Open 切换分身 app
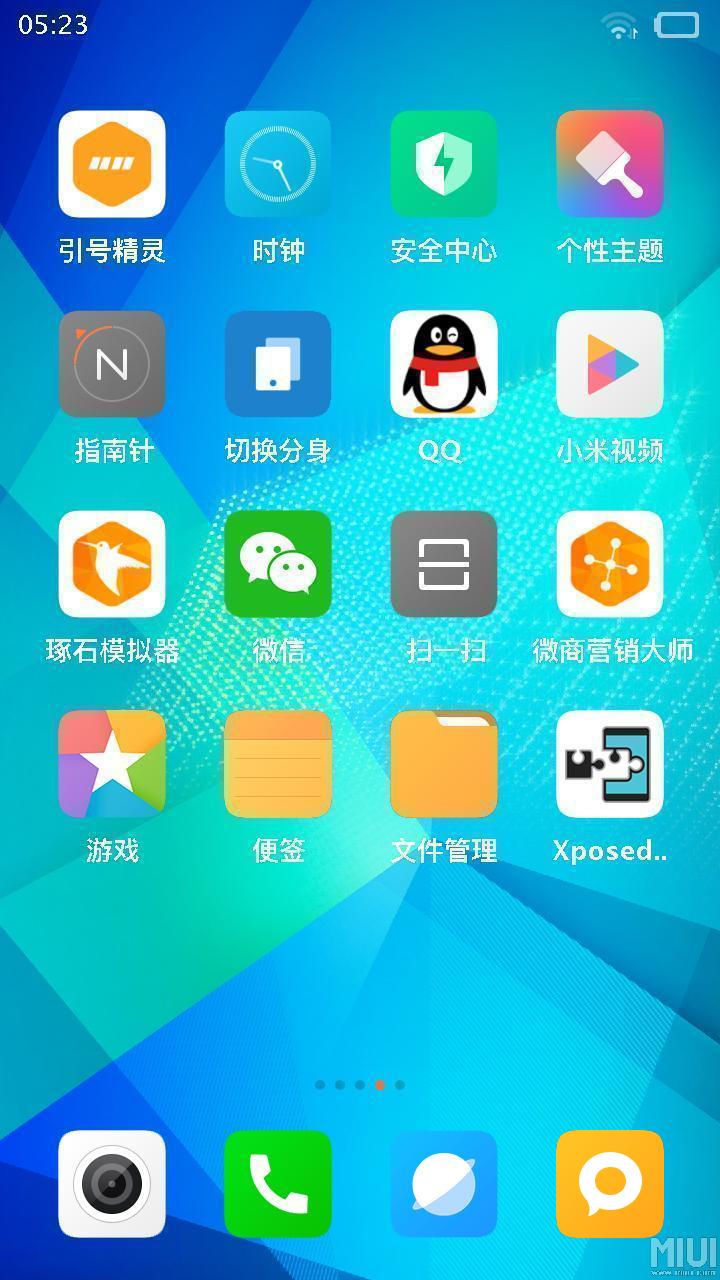 click(277, 364)
